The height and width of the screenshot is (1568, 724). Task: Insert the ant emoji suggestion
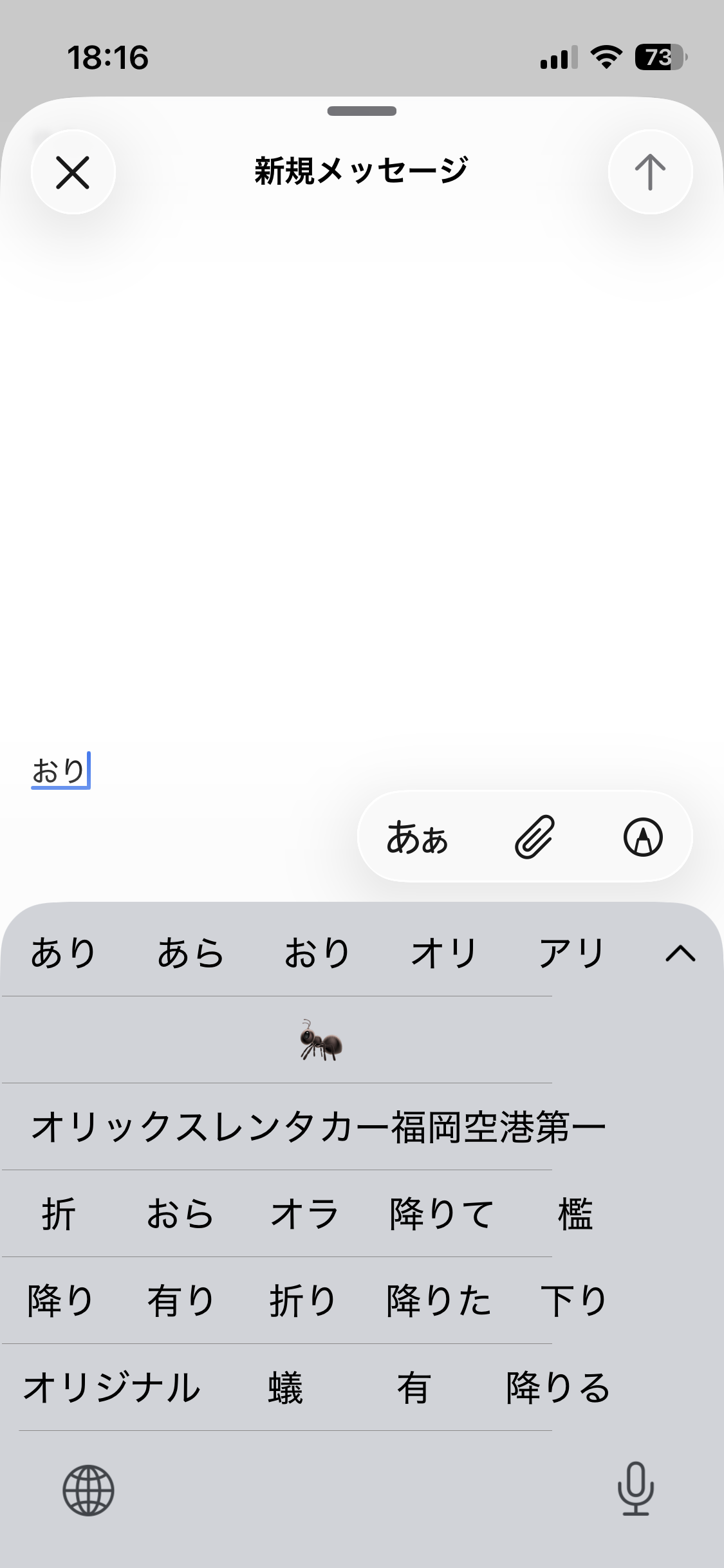320,1040
